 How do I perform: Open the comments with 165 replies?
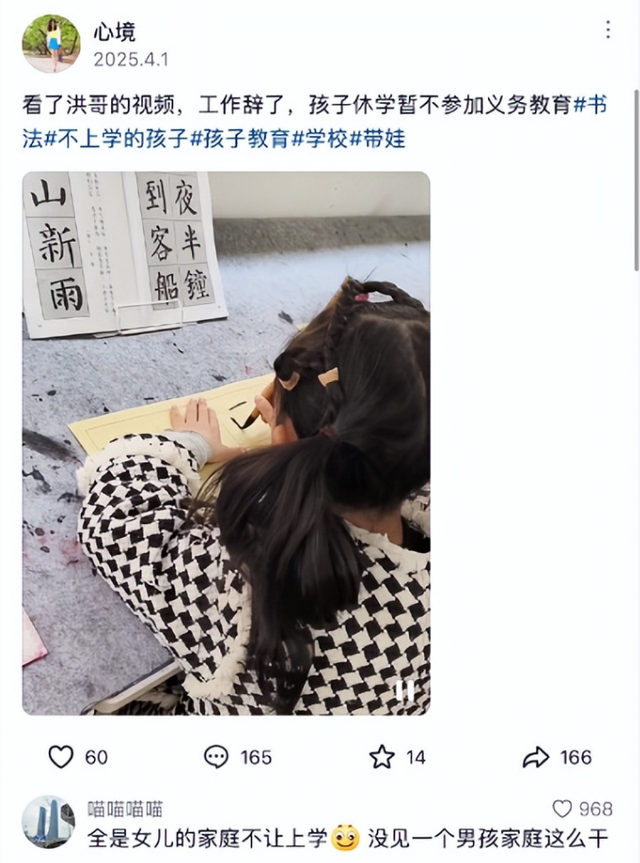point(217,757)
